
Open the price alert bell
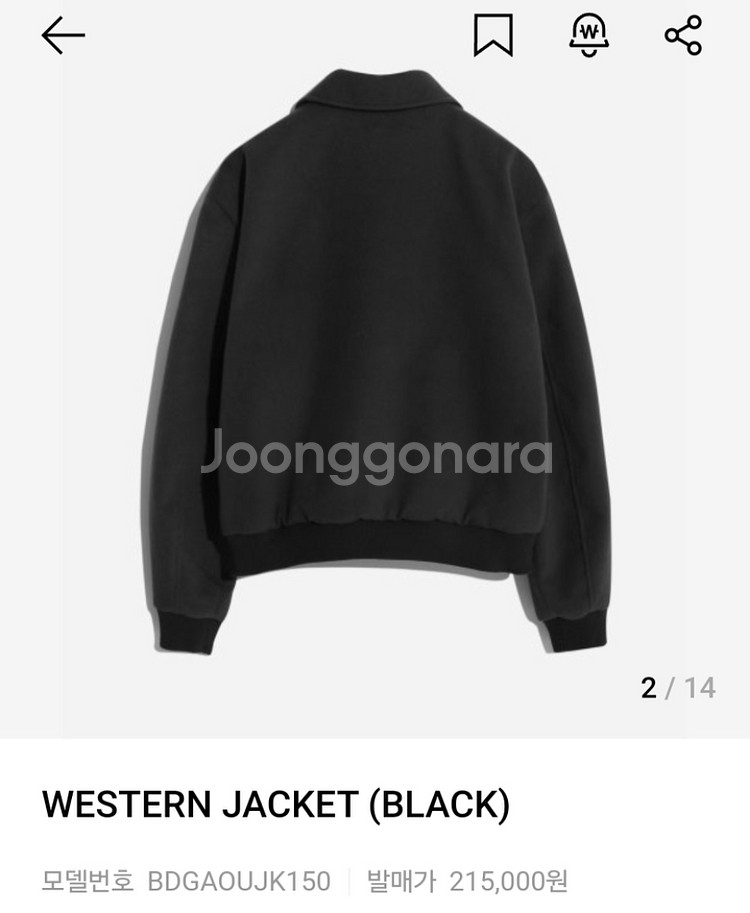coord(589,36)
